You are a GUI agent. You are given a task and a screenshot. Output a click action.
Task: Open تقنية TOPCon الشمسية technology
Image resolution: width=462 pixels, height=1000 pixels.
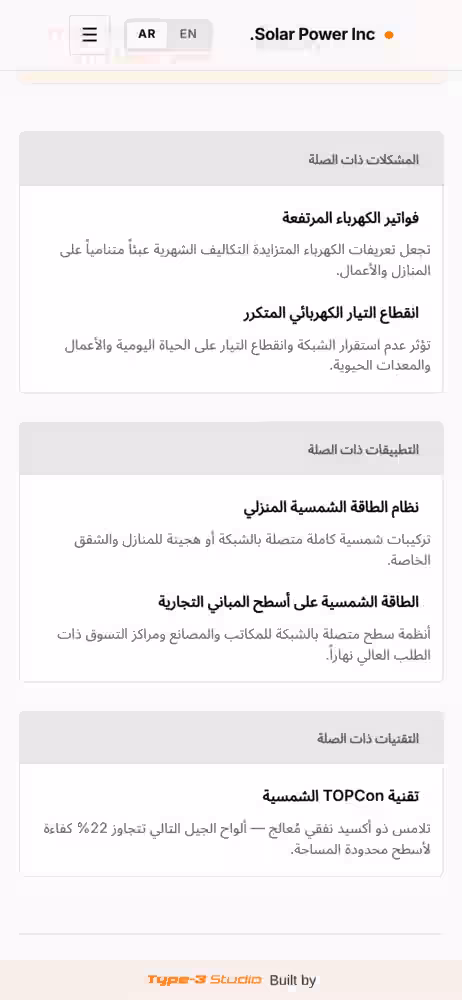click(340, 796)
